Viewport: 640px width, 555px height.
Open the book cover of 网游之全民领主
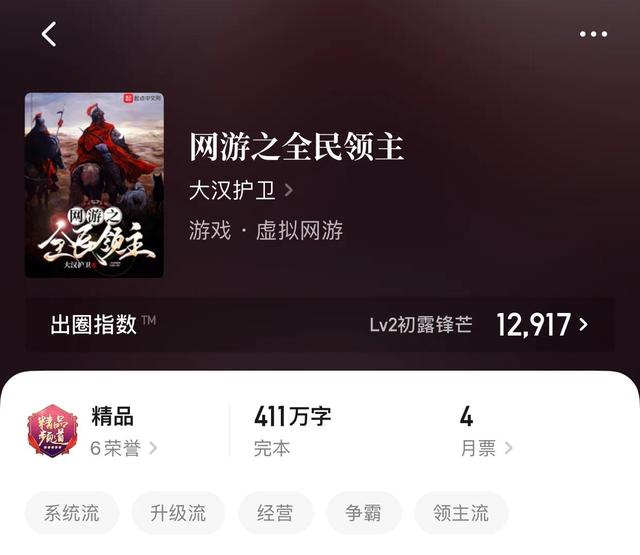coord(94,185)
